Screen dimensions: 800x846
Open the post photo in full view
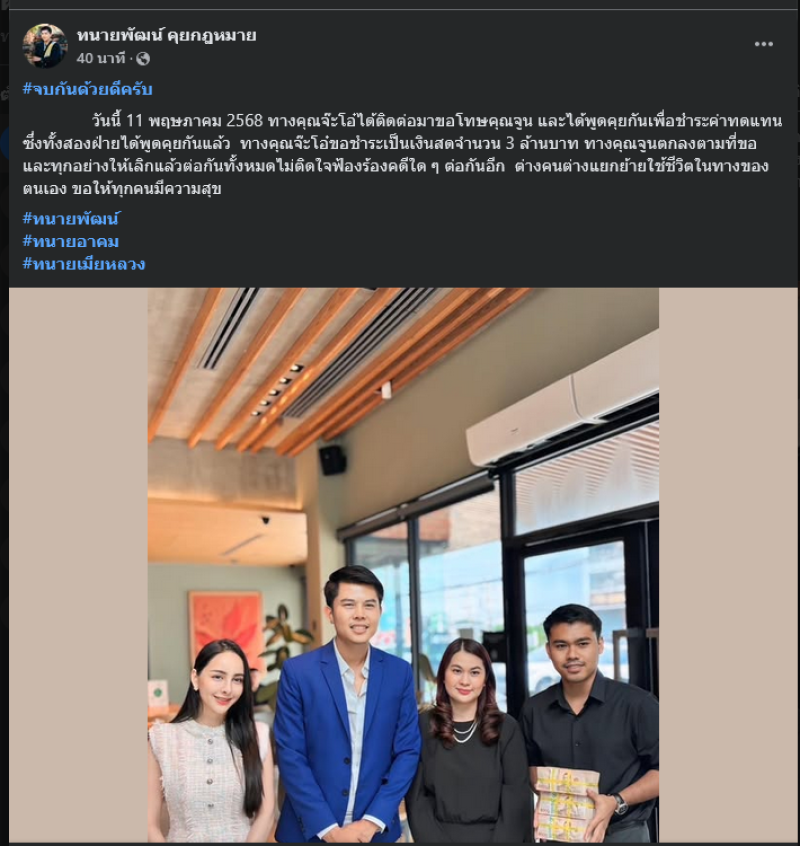(x=403, y=565)
